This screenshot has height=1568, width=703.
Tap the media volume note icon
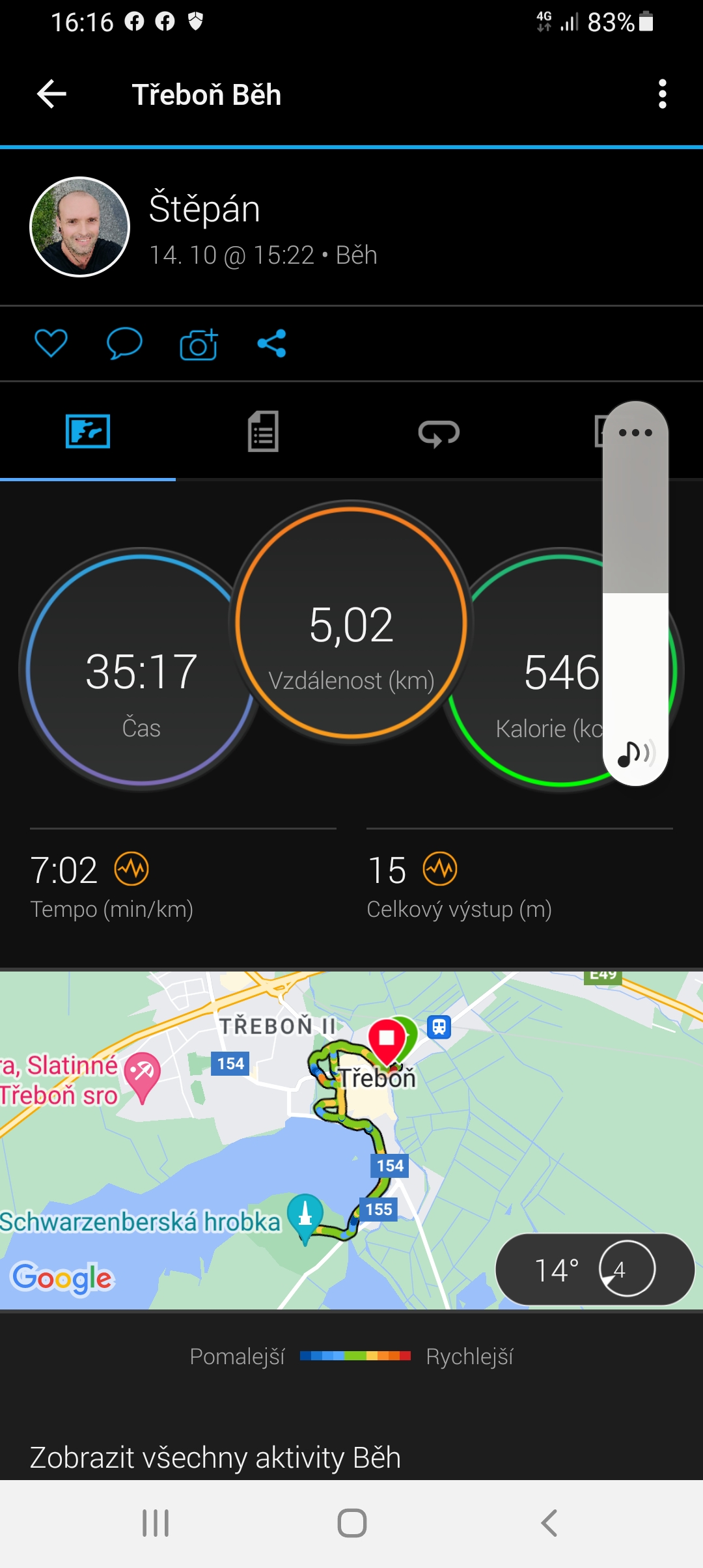pyautogui.click(x=635, y=754)
